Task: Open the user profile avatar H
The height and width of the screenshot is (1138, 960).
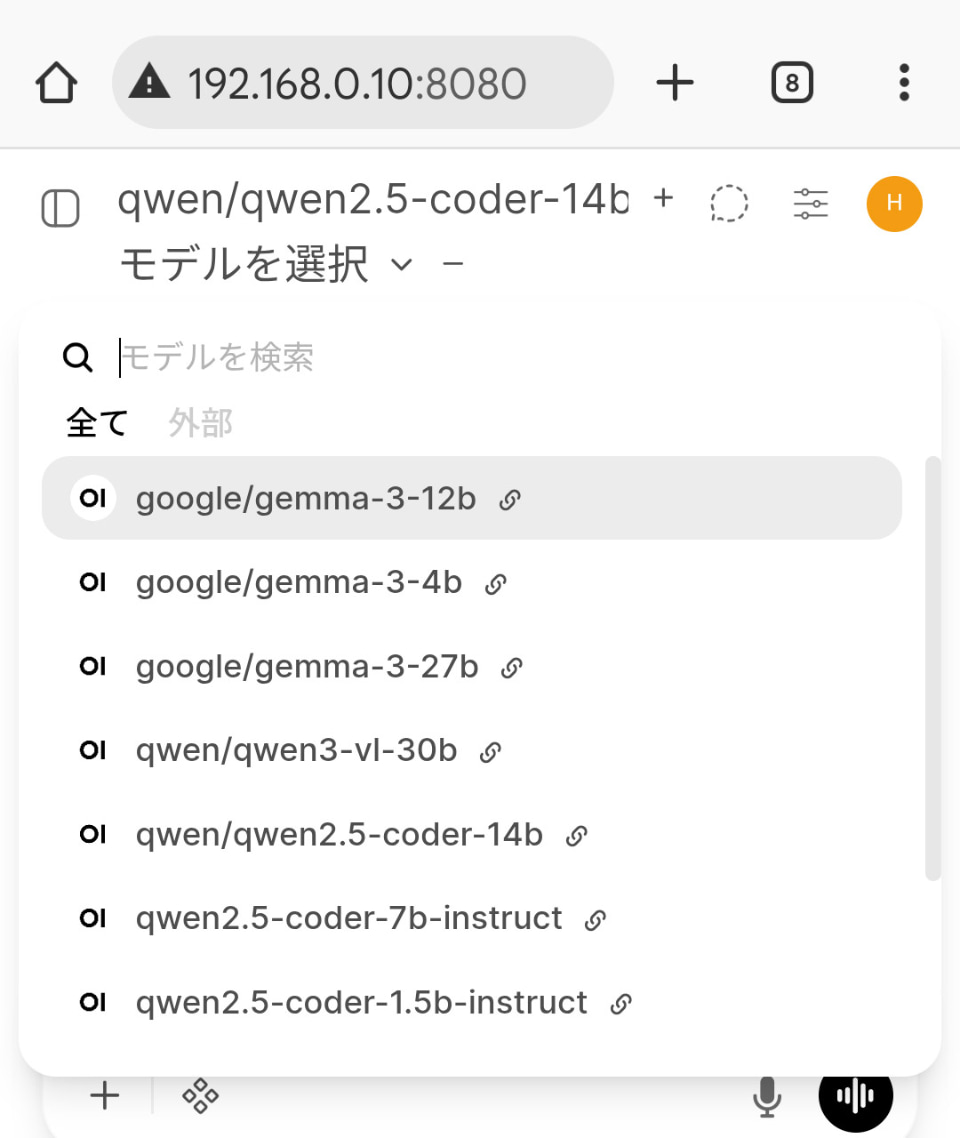Action: [x=894, y=204]
